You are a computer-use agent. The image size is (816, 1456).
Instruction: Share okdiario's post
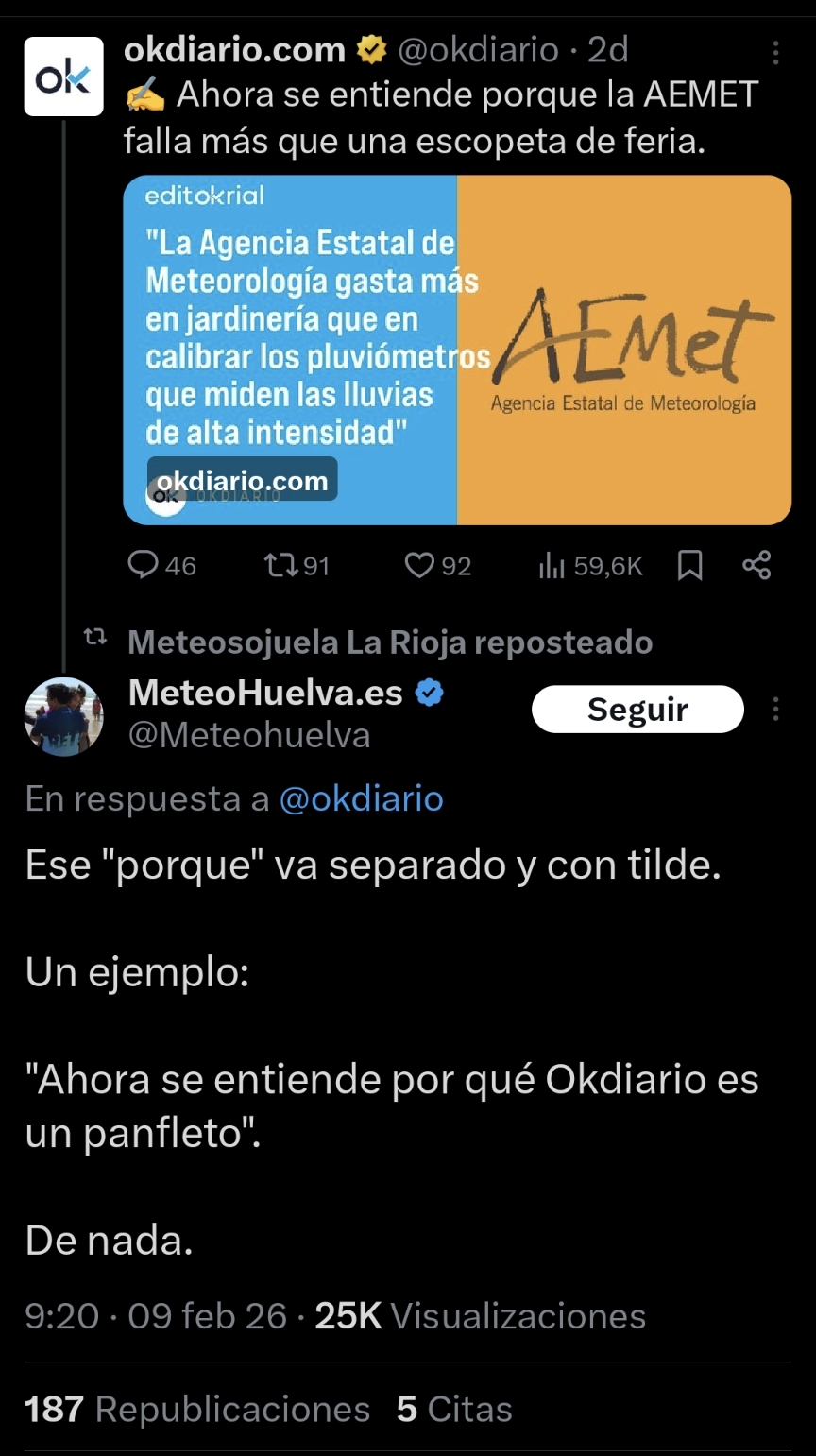click(x=756, y=565)
